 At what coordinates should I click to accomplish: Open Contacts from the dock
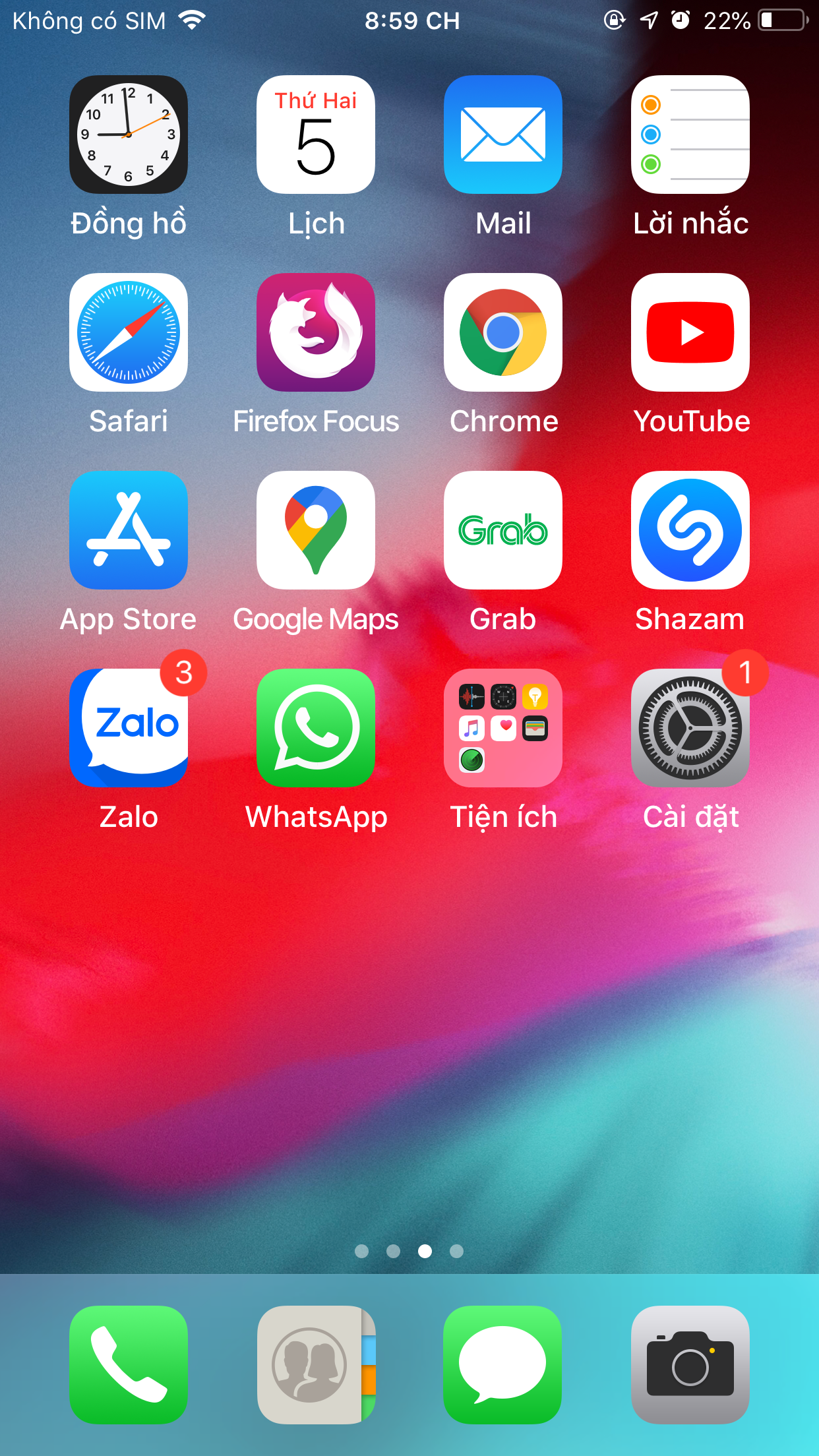coord(316,1365)
